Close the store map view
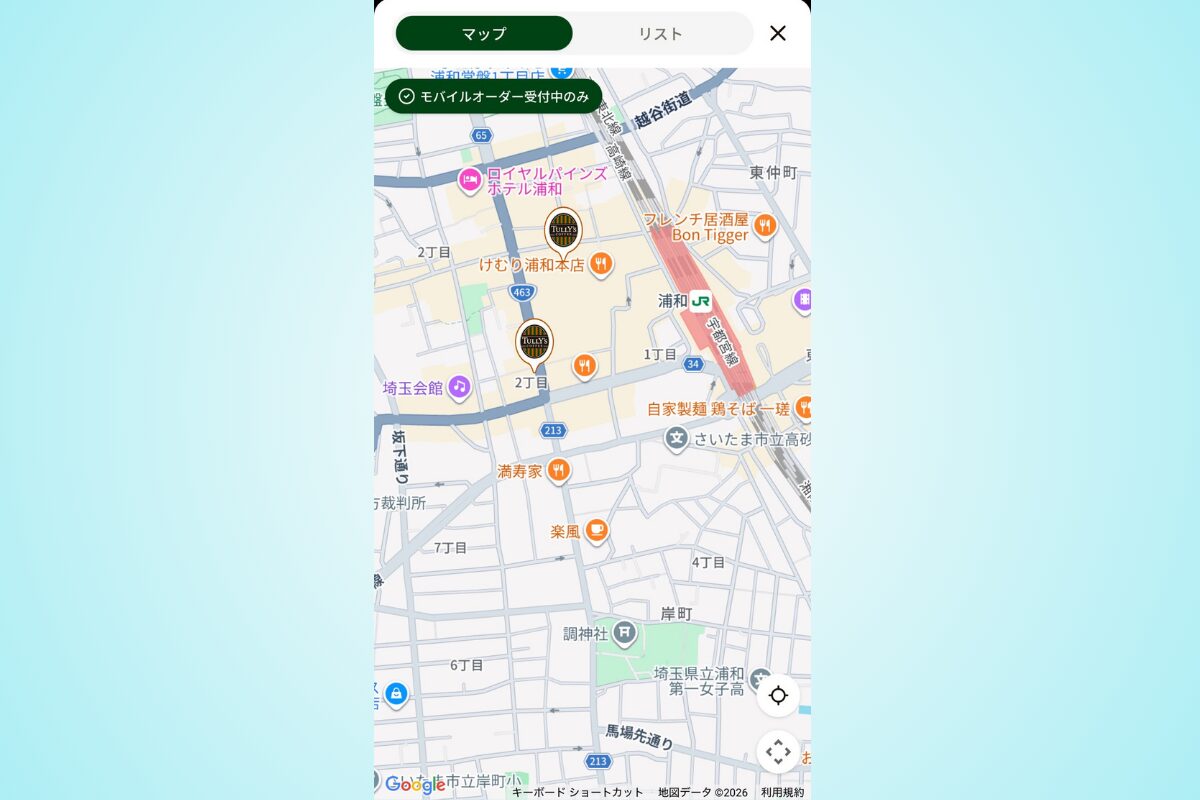Image resolution: width=1200 pixels, height=800 pixels. (778, 33)
